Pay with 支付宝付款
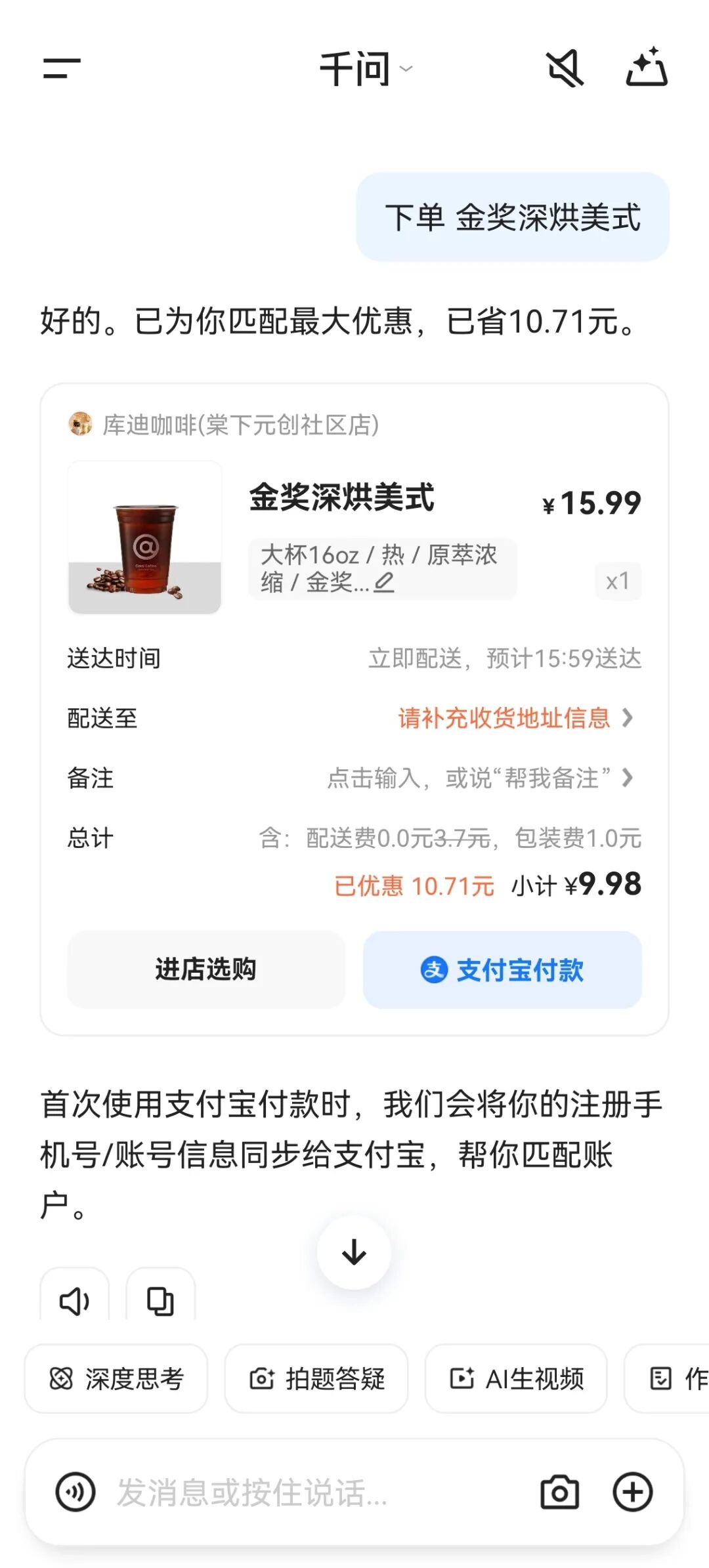This screenshot has height=1568, width=709. [x=504, y=969]
